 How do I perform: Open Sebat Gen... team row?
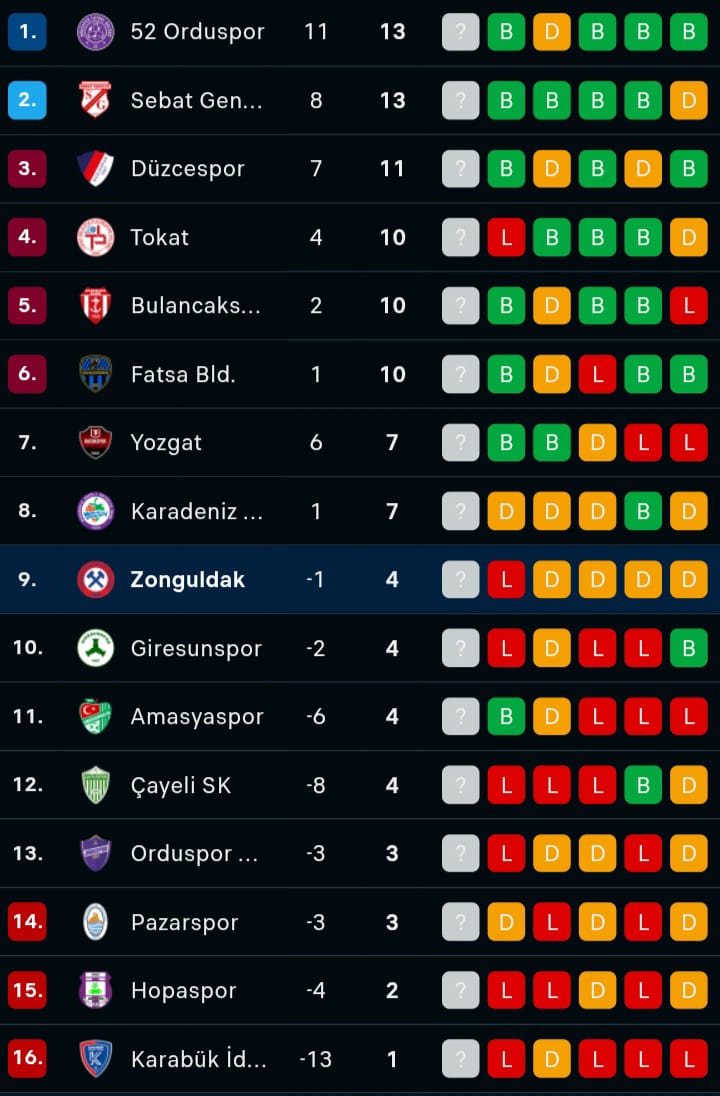(196, 100)
